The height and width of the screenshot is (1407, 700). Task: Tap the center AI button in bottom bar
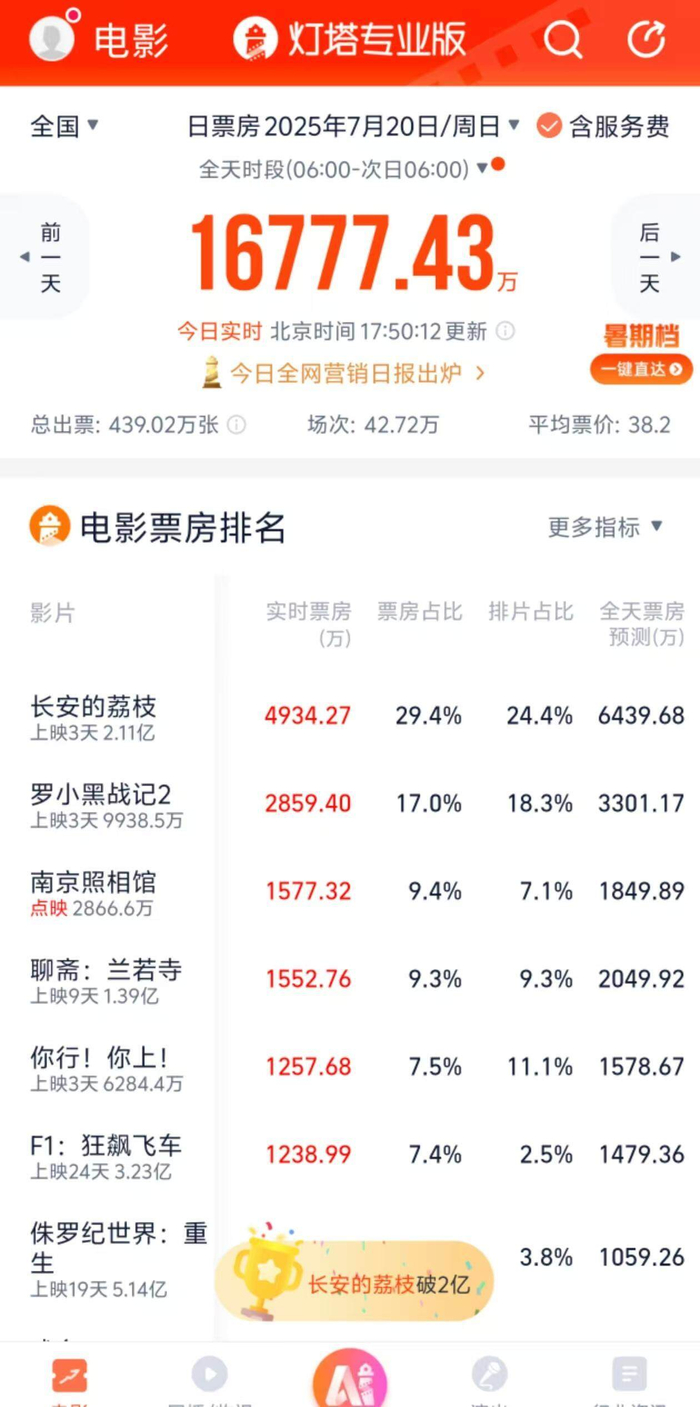[x=349, y=1378]
